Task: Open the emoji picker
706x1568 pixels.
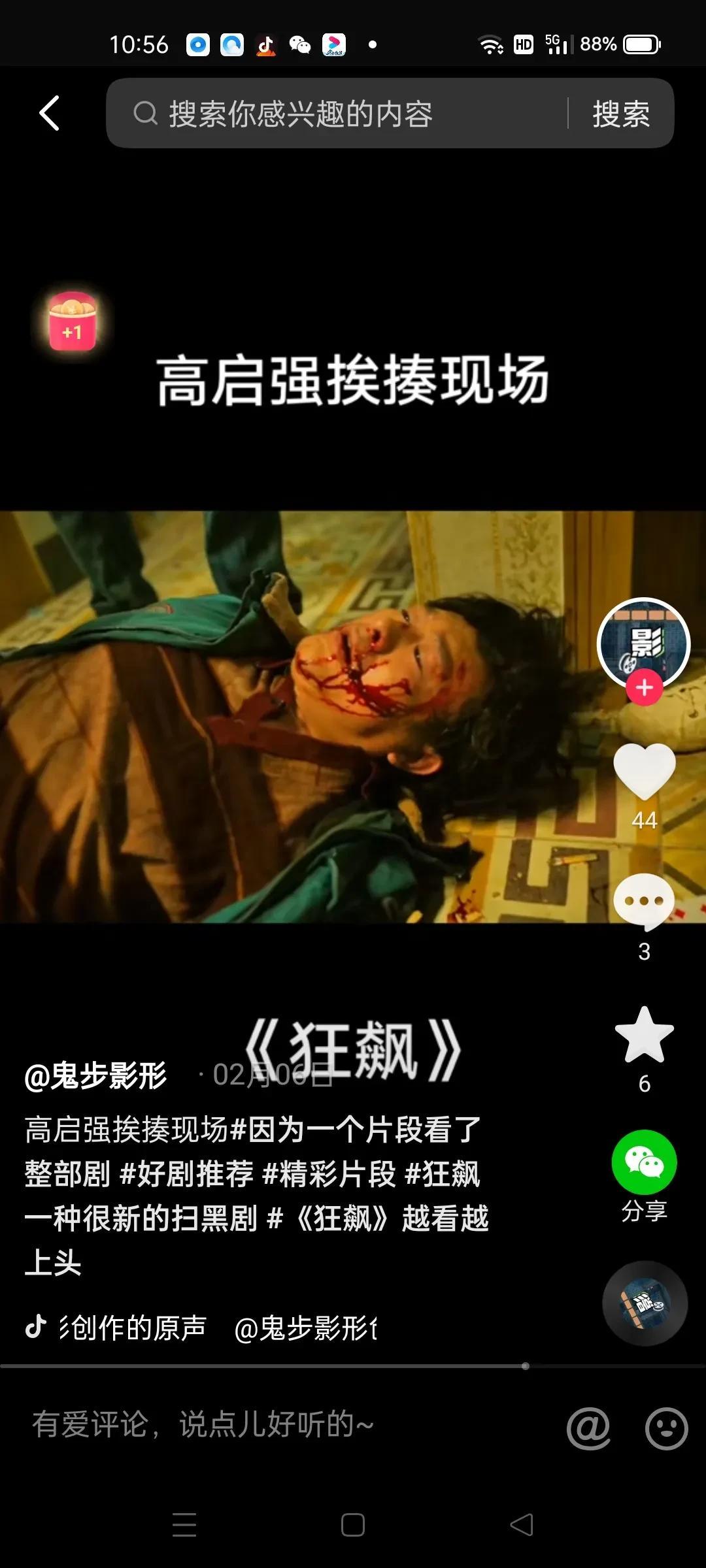Action: [x=666, y=1429]
